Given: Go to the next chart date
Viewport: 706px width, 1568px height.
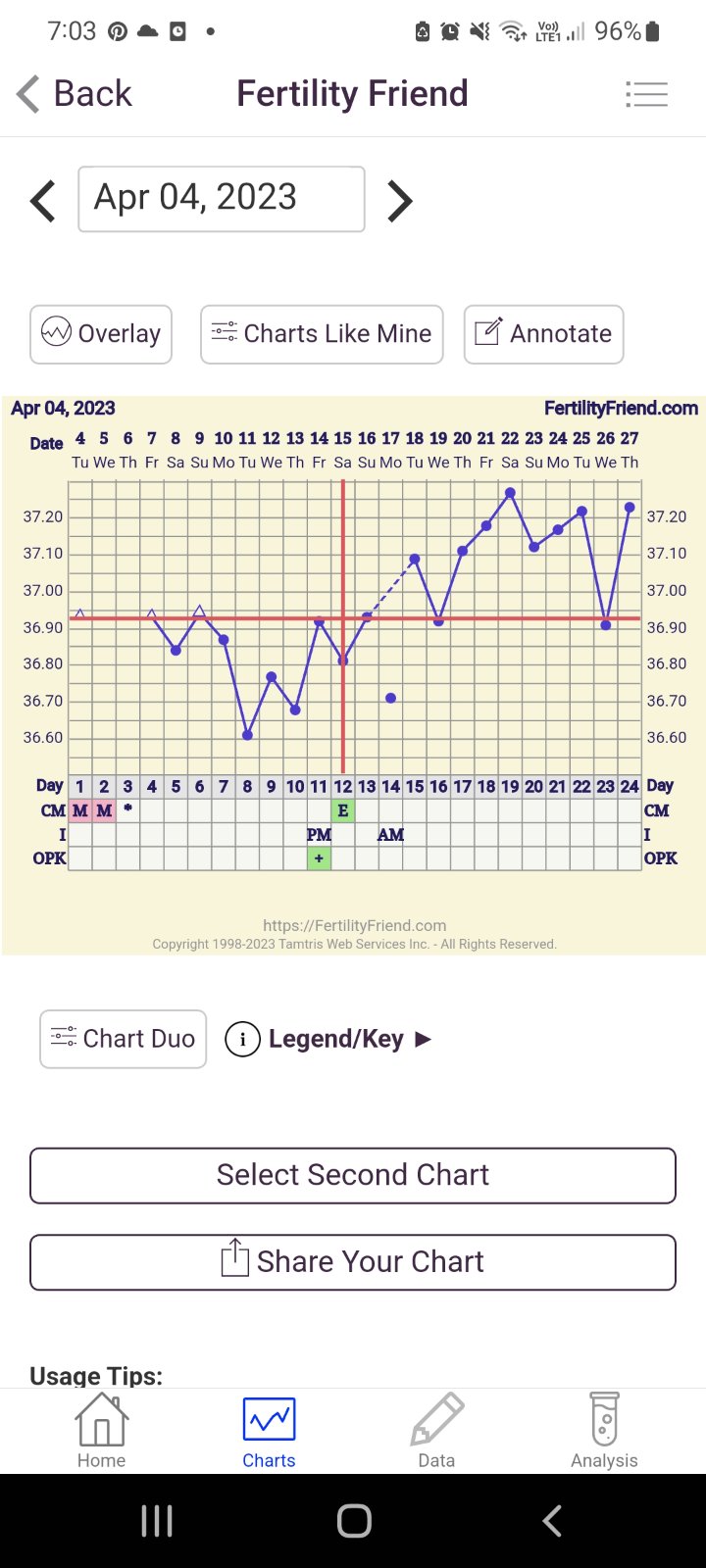Looking at the screenshot, I should (x=399, y=201).
